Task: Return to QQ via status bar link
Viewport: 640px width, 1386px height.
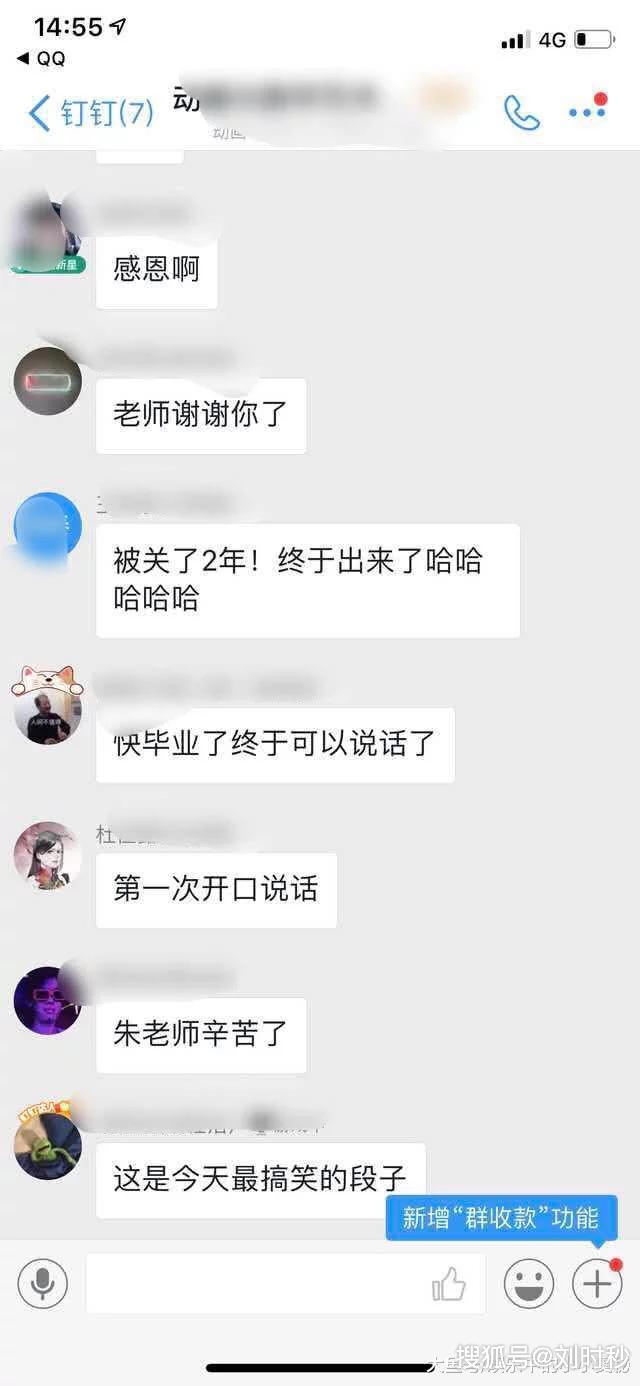Action: click(42, 59)
